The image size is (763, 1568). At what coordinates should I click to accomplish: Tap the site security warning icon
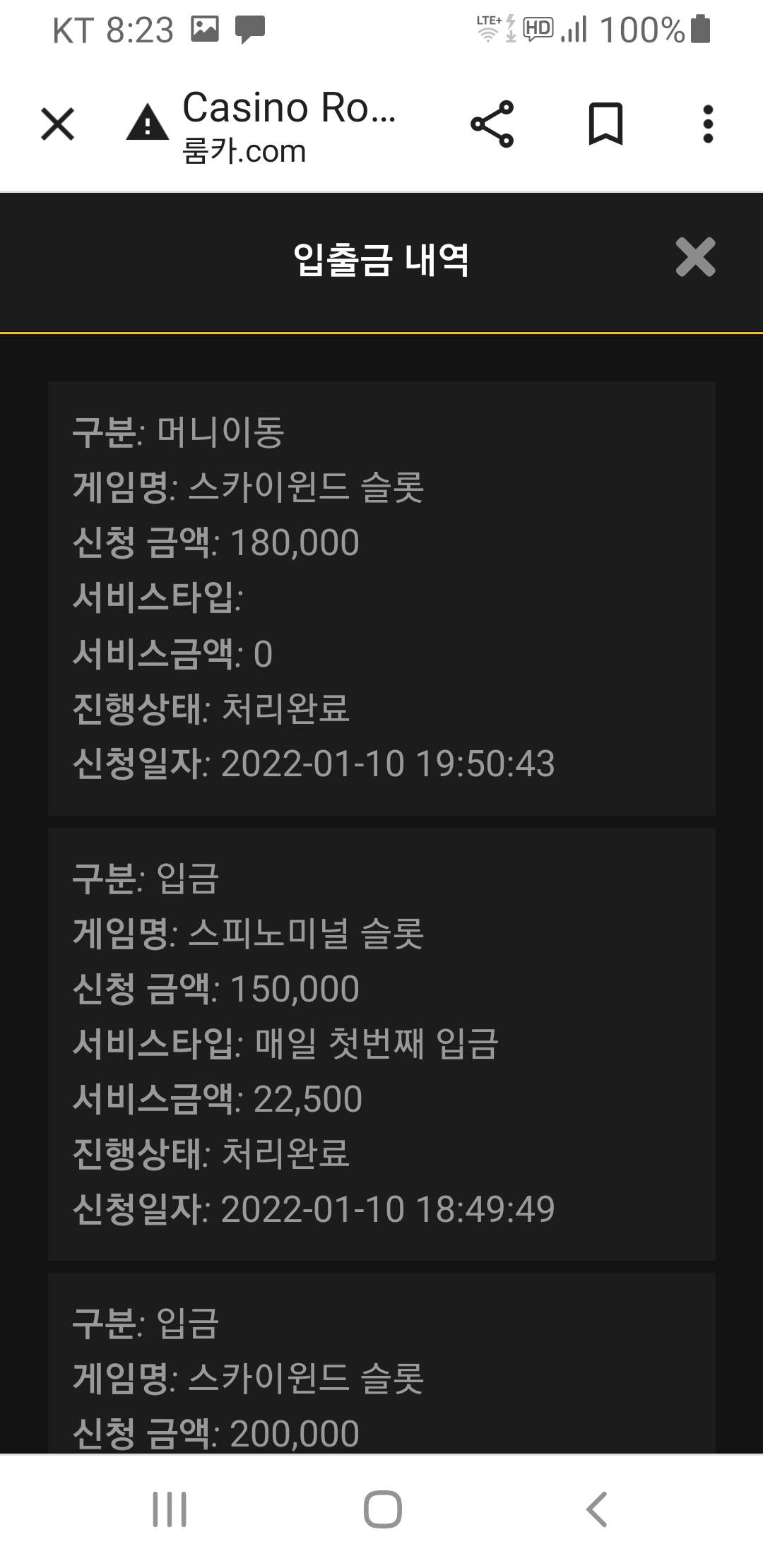tap(148, 122)
